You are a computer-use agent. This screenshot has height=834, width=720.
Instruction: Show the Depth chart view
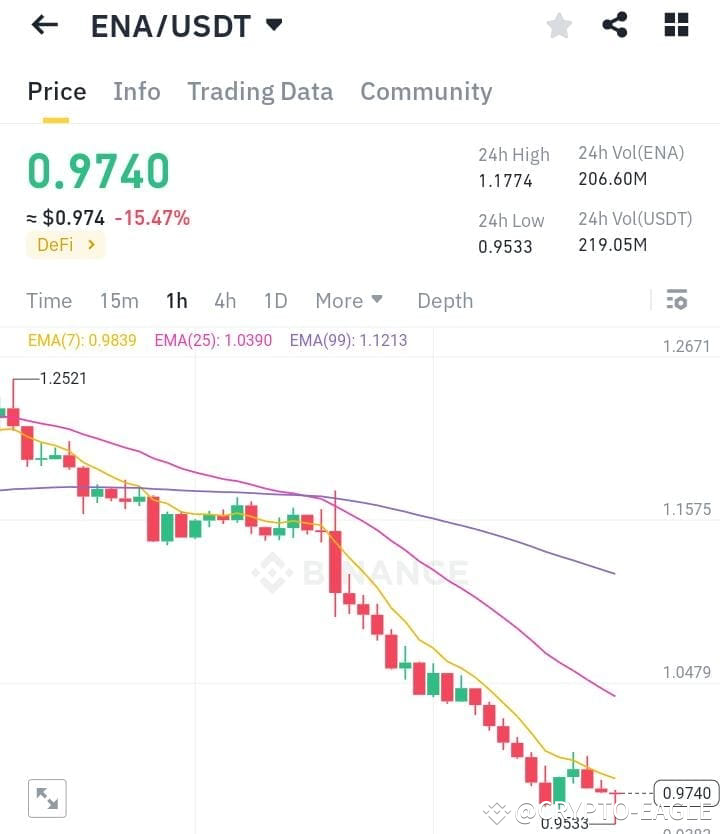445,300
